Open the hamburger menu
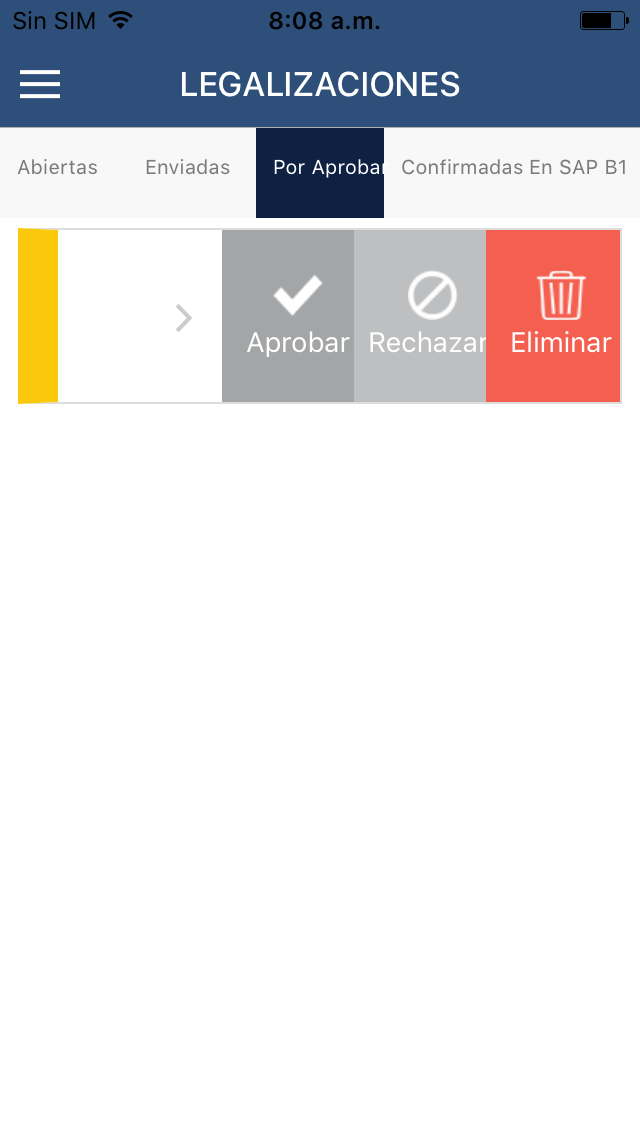The image size is (640, 1136). pos(40,84)
